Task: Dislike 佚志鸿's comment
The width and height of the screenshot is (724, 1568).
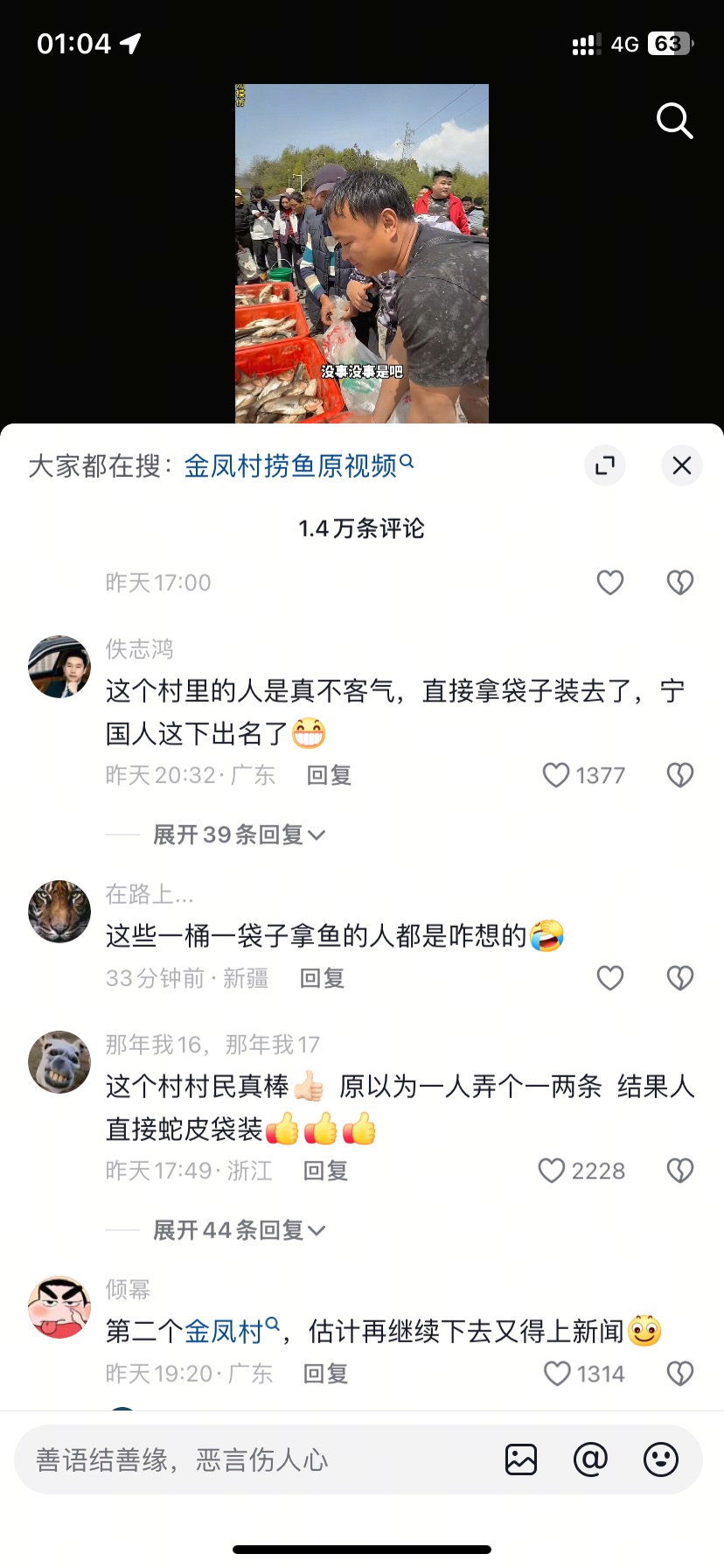Action: tap(679, 775)
